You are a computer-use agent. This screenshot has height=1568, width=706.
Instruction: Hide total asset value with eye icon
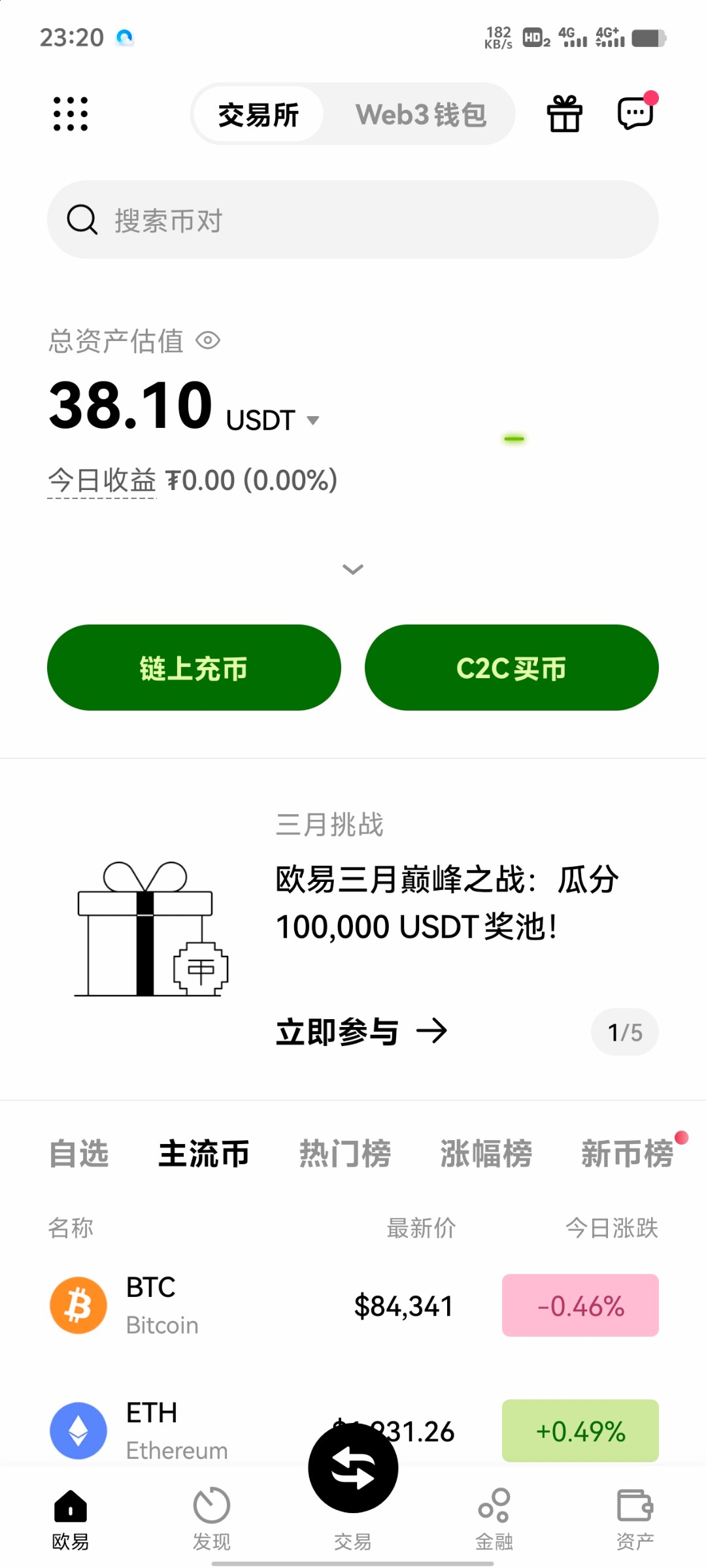pyautogui.click(x=209, y=340)
